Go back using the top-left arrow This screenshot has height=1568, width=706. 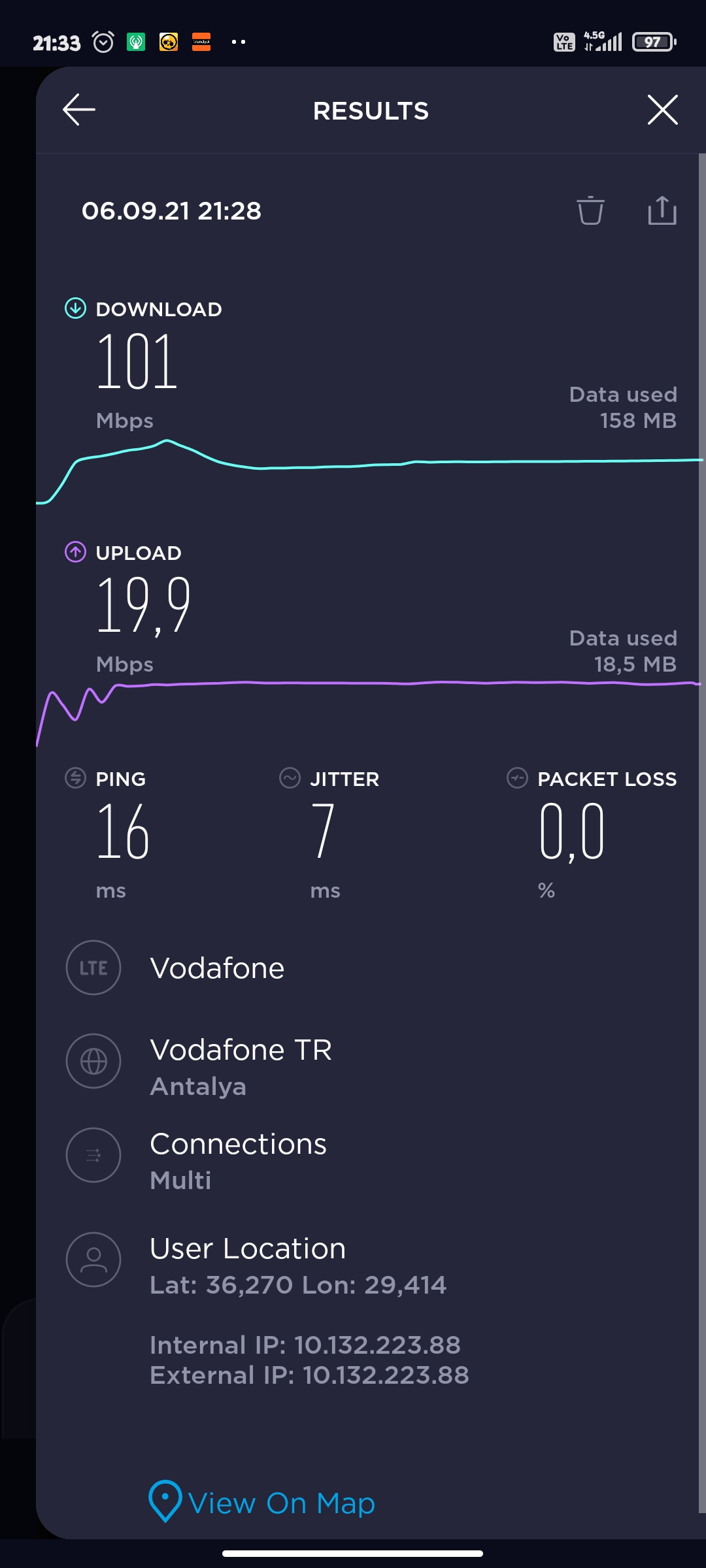coord(79,110)
